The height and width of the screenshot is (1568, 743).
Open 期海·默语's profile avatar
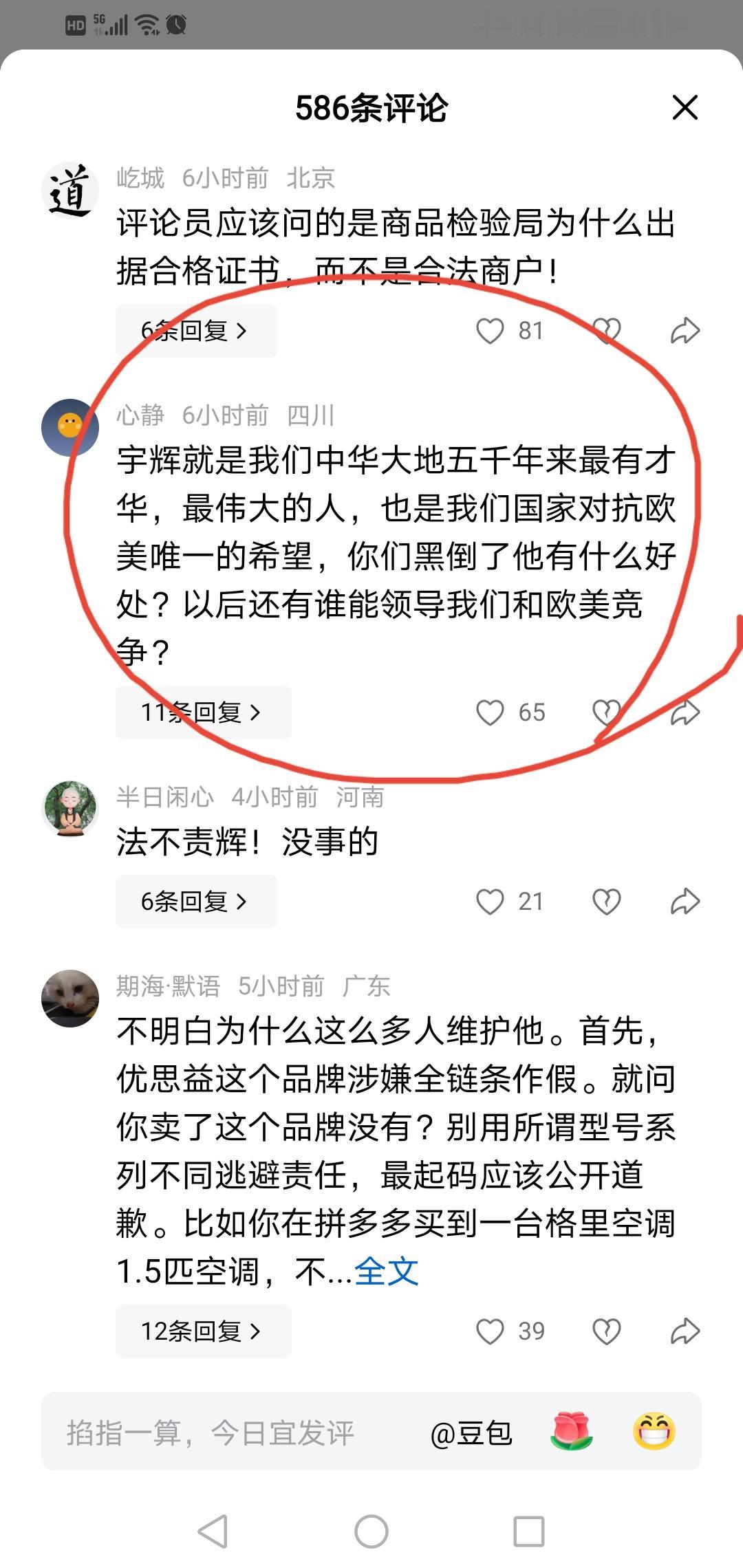(71, 997)
